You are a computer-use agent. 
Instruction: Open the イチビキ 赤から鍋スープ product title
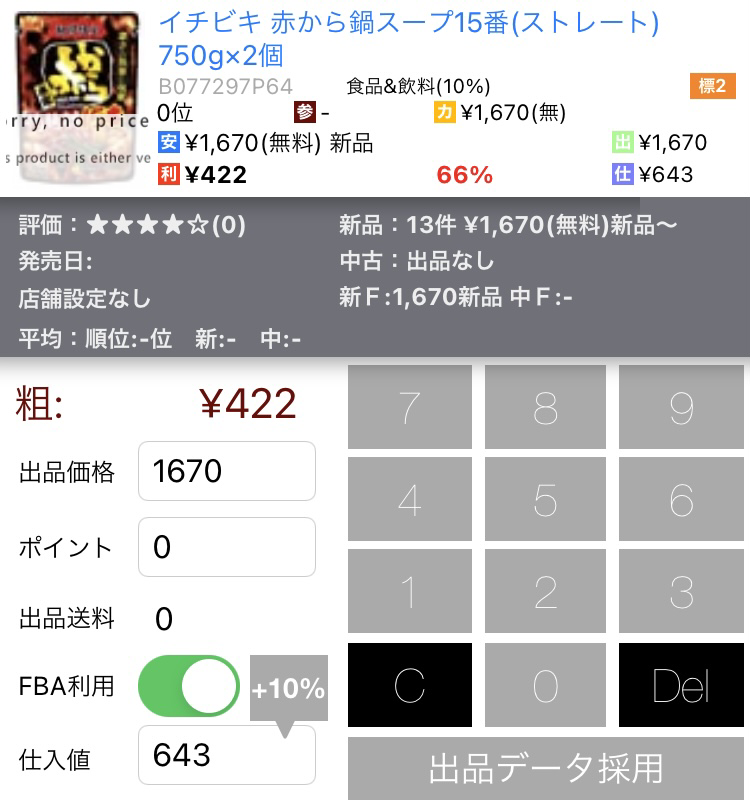click(x=408, y=35)
